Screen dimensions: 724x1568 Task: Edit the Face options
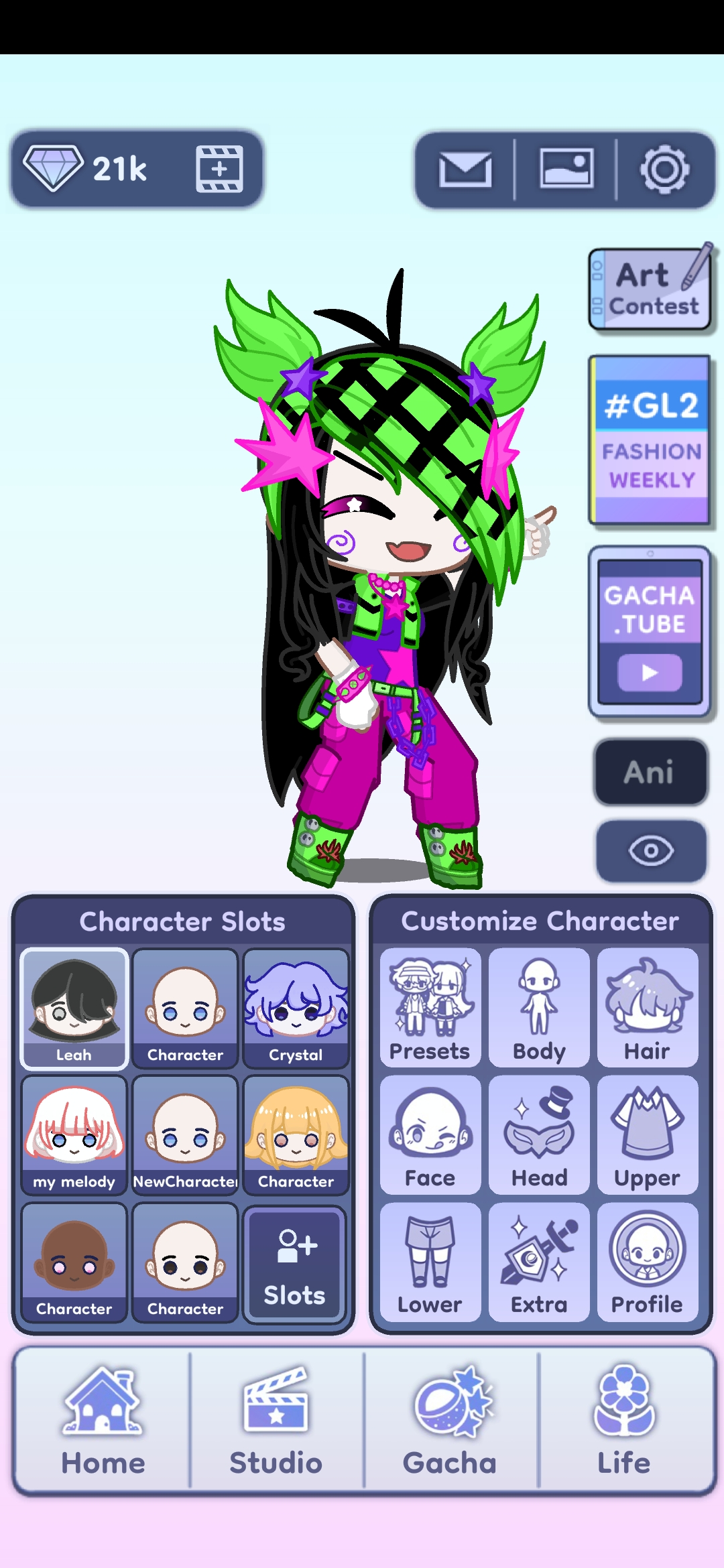(430, 1135)
